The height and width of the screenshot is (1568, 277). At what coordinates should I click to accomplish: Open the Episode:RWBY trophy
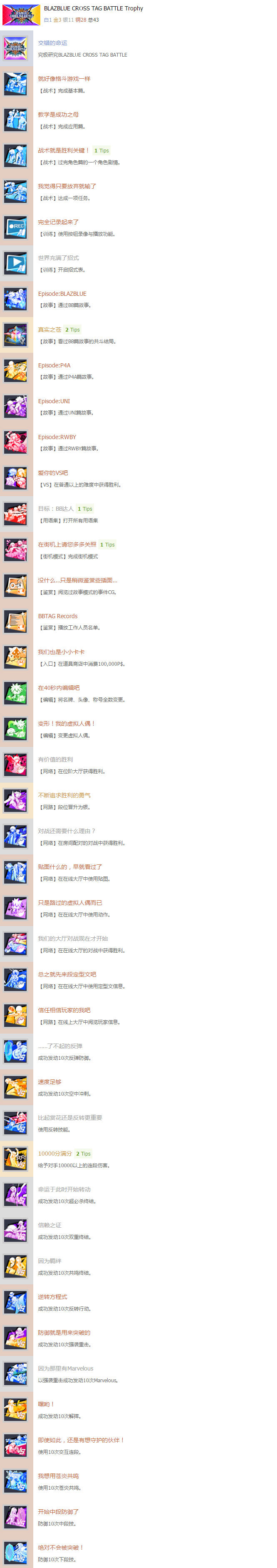coord(57,437)
